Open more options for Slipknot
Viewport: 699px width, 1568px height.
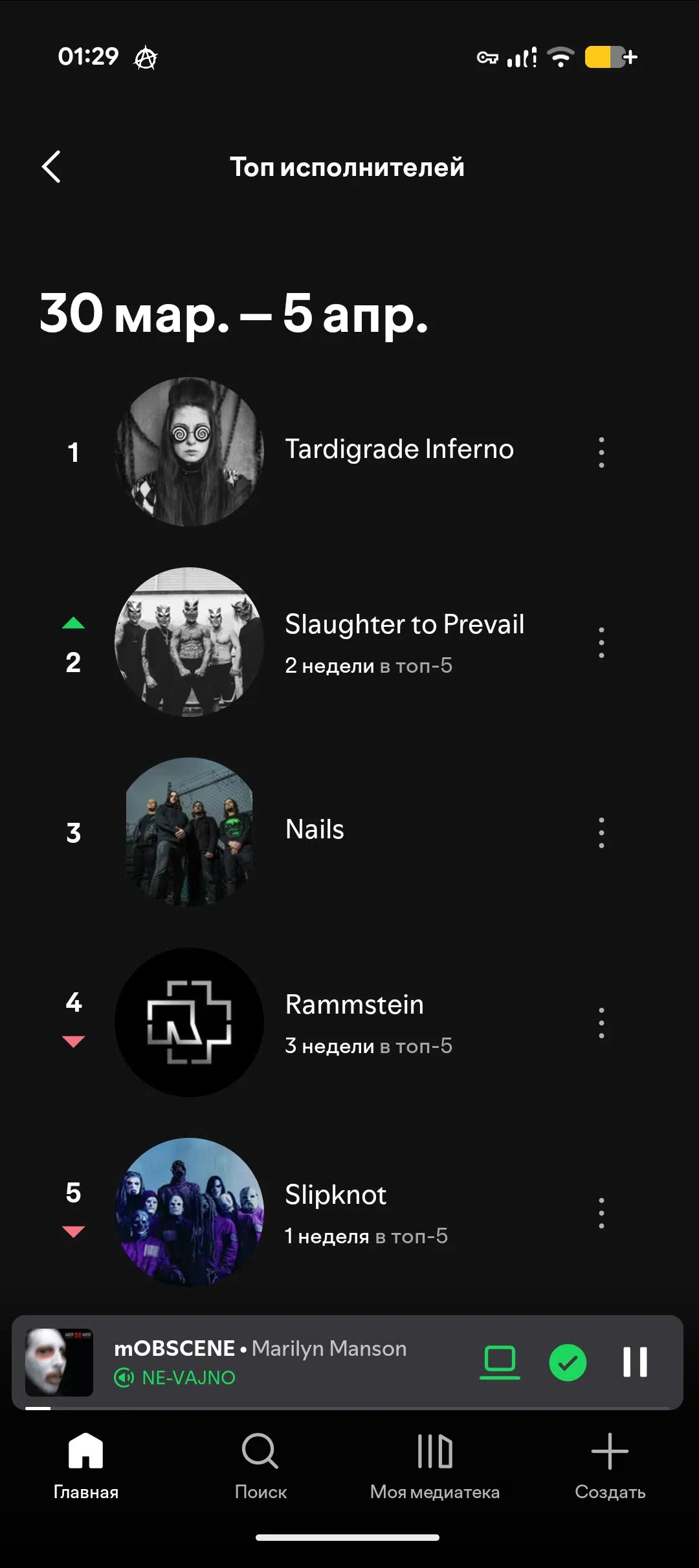(x=601, y=1213)
